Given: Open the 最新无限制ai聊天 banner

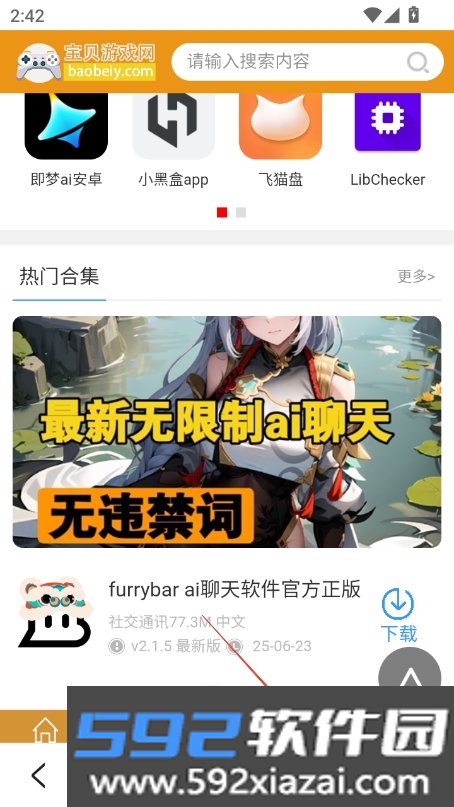Looking at the screenshot, I should 227,431.
